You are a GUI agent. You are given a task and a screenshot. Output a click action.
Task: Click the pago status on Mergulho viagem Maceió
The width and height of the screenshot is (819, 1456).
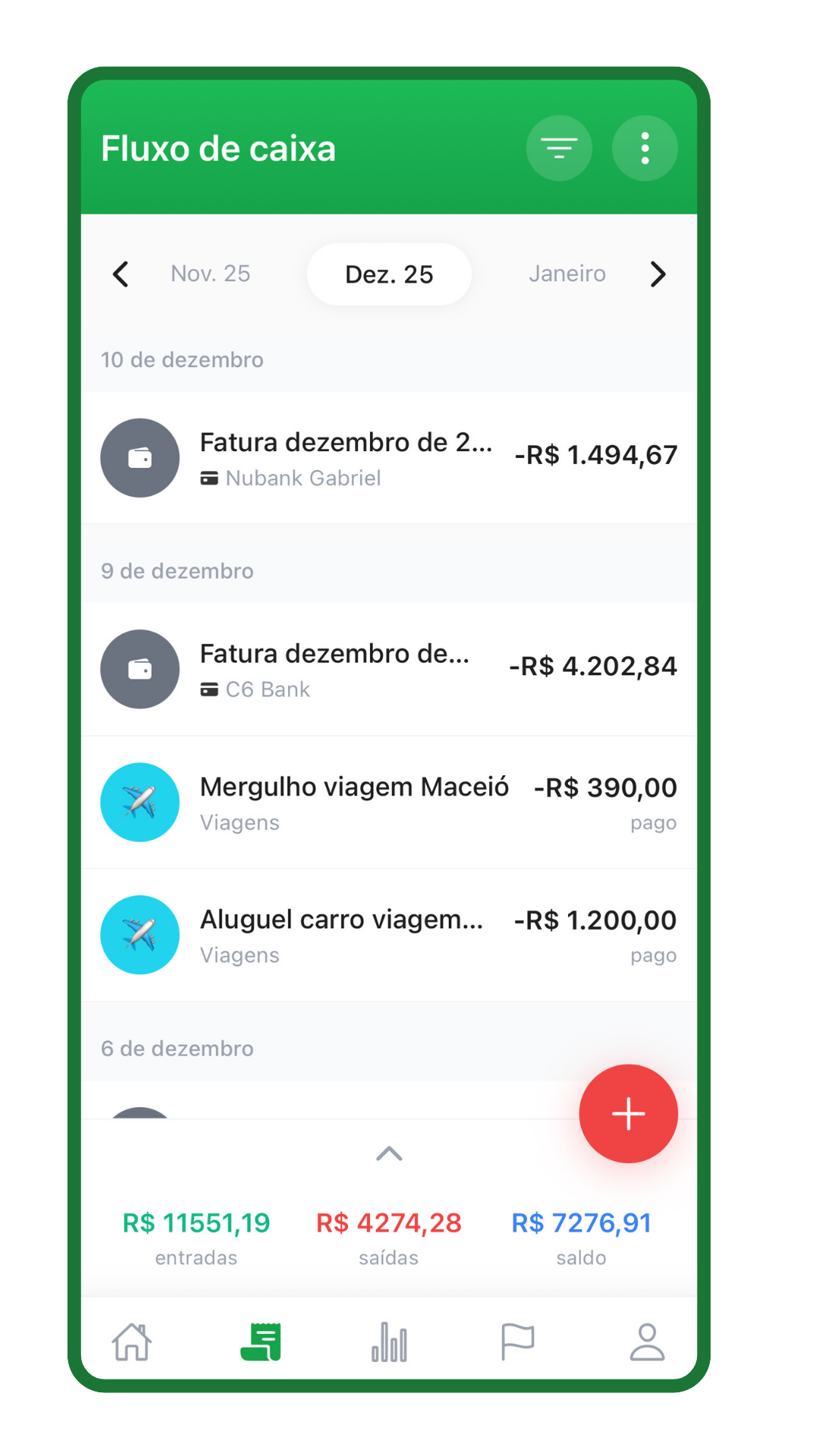tap(653, 822)
